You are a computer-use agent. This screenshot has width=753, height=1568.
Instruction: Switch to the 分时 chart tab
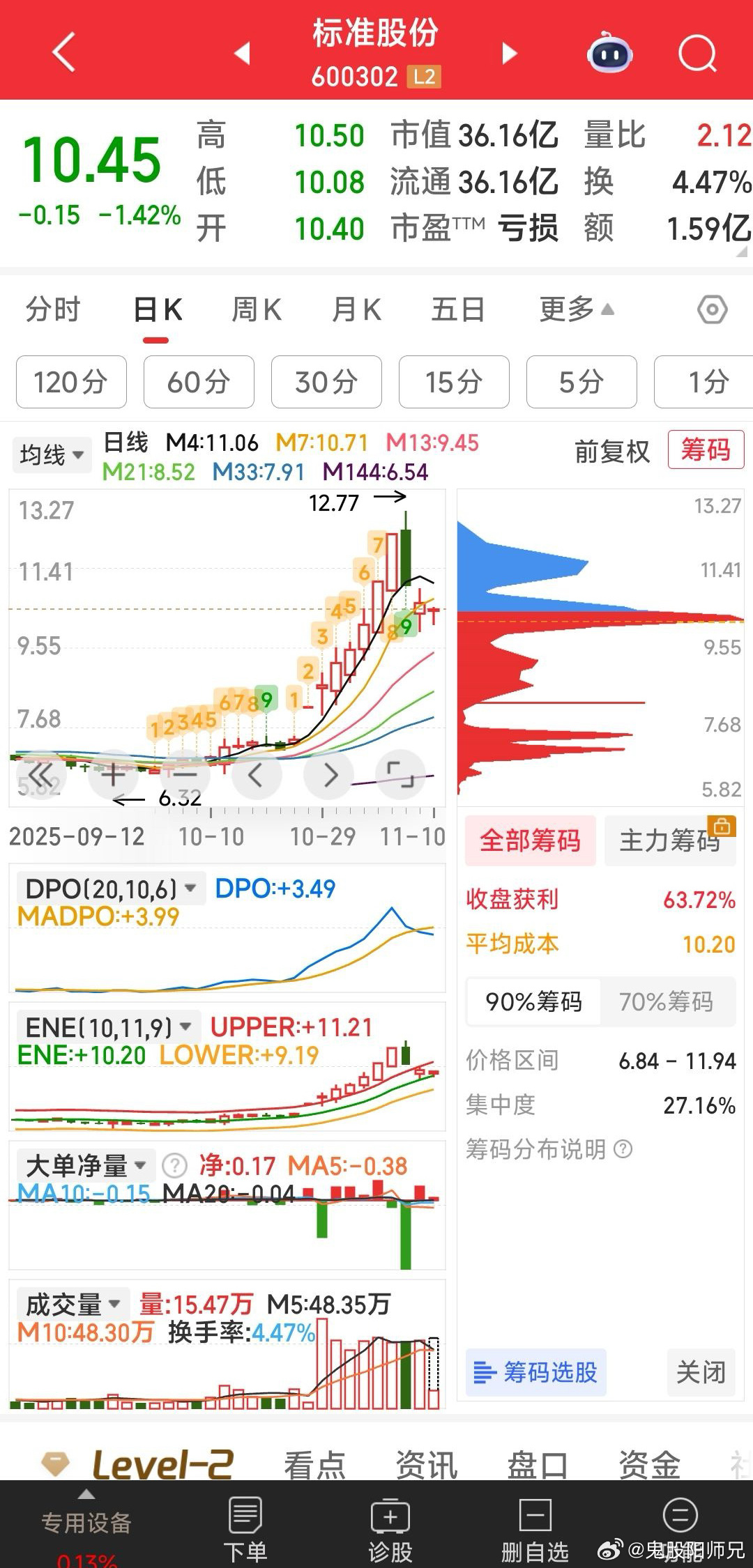click(53, 309)
